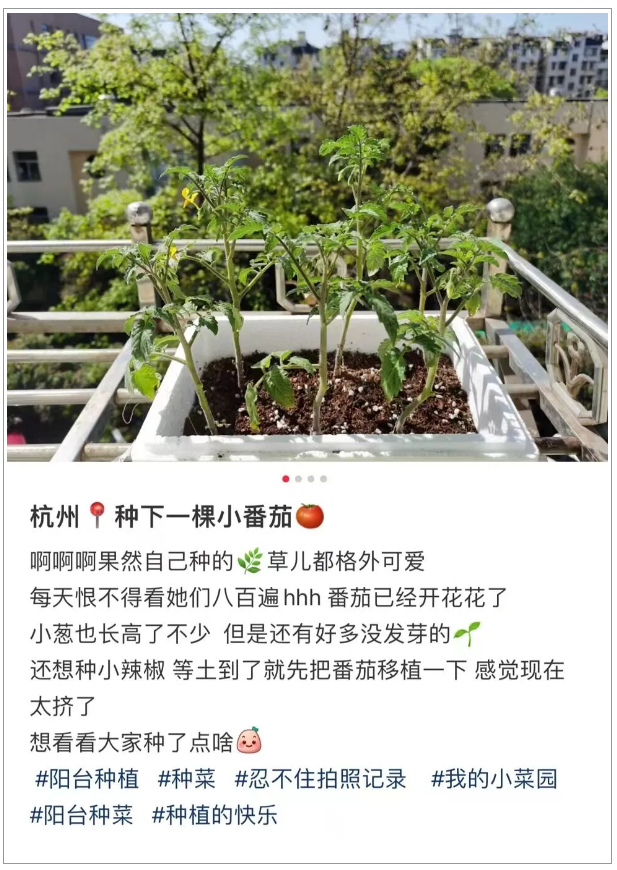Tap the #忍不住拍照记录 hashtag
The image size is (617, 870).
(320, 779)
